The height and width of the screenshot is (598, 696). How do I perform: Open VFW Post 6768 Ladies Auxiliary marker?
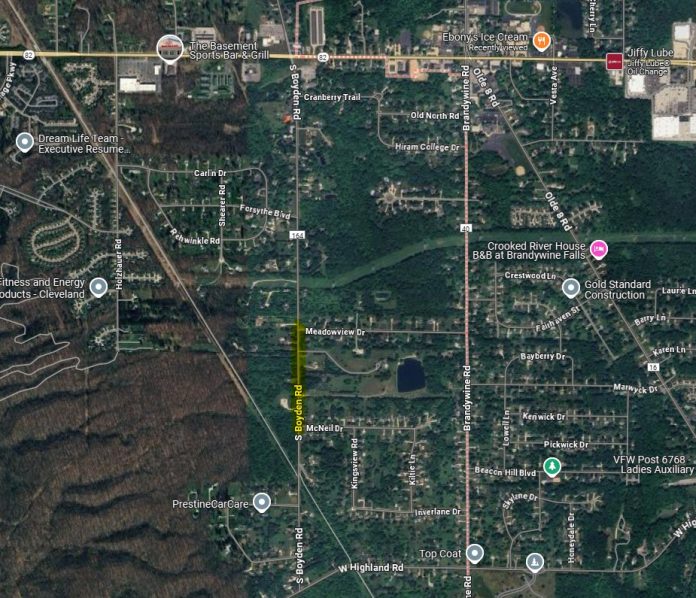click(553, 466)
